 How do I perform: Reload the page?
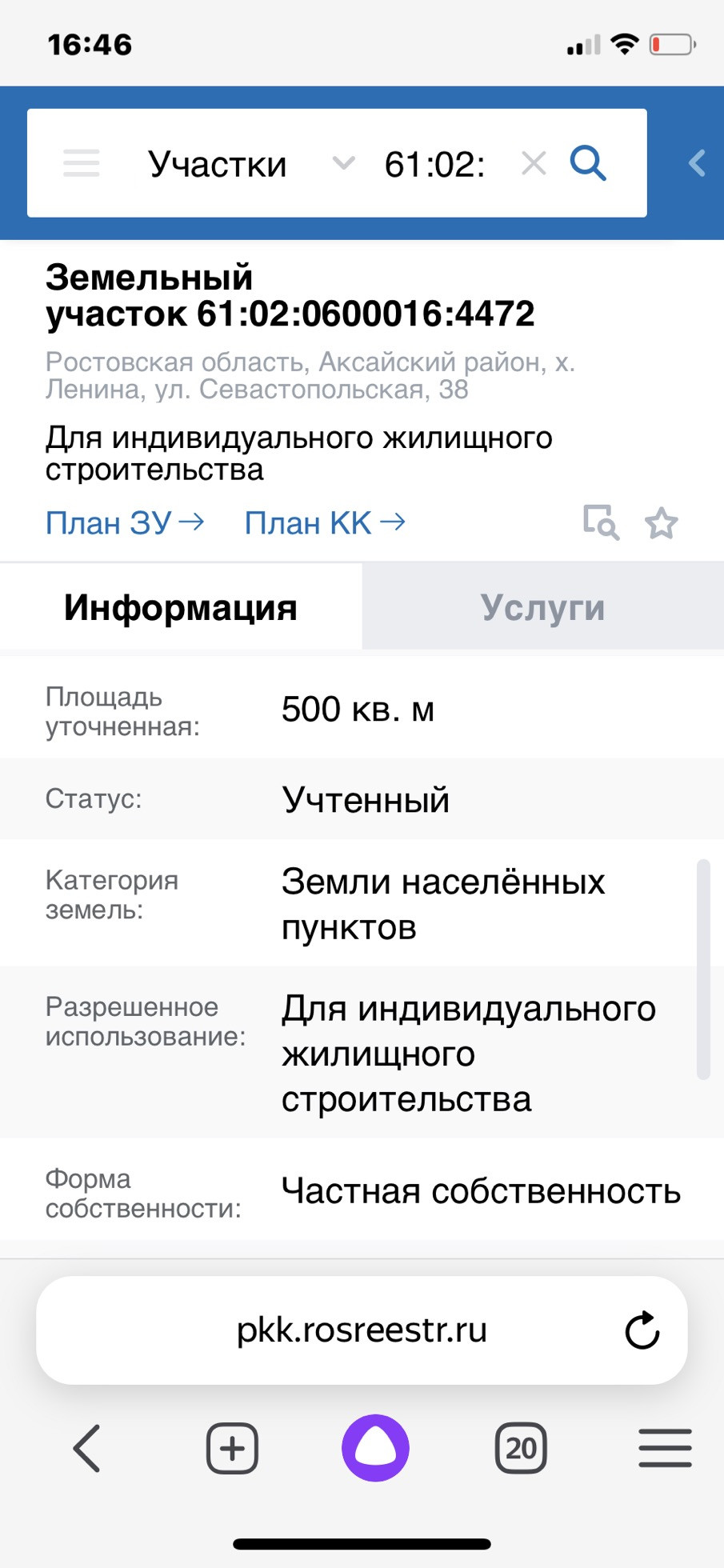[x=642, y=1331]
